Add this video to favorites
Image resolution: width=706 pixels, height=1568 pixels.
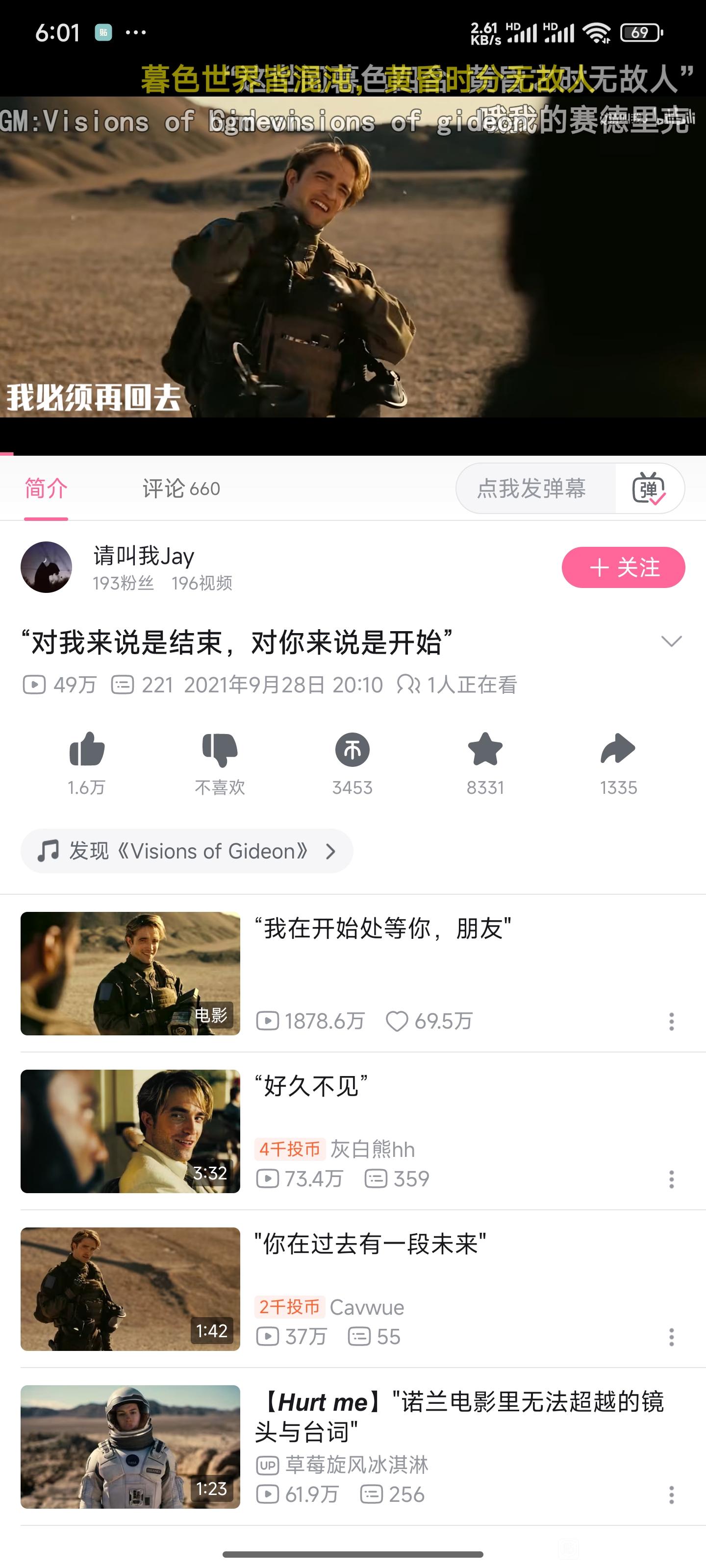click(485, 750)
